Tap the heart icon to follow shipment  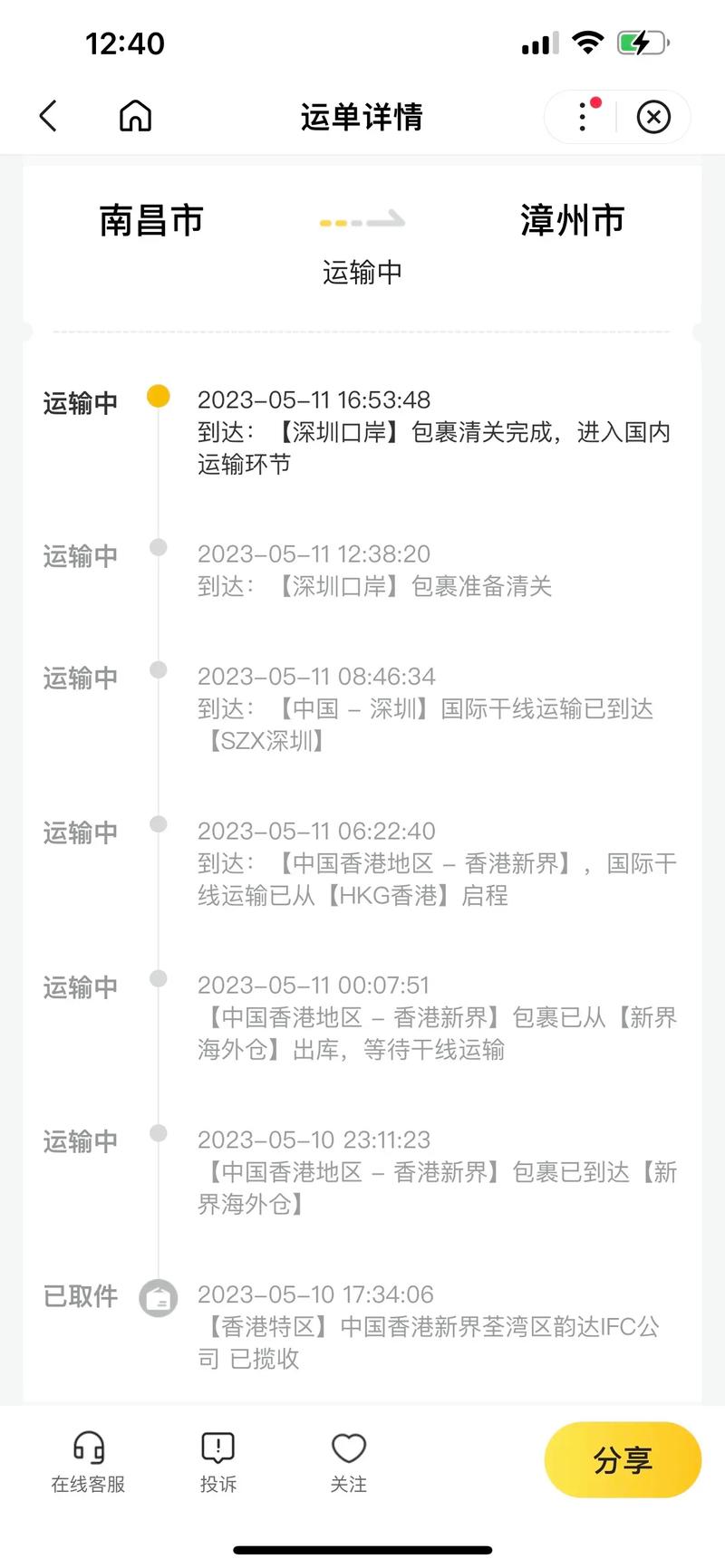tap(349, 1442)
